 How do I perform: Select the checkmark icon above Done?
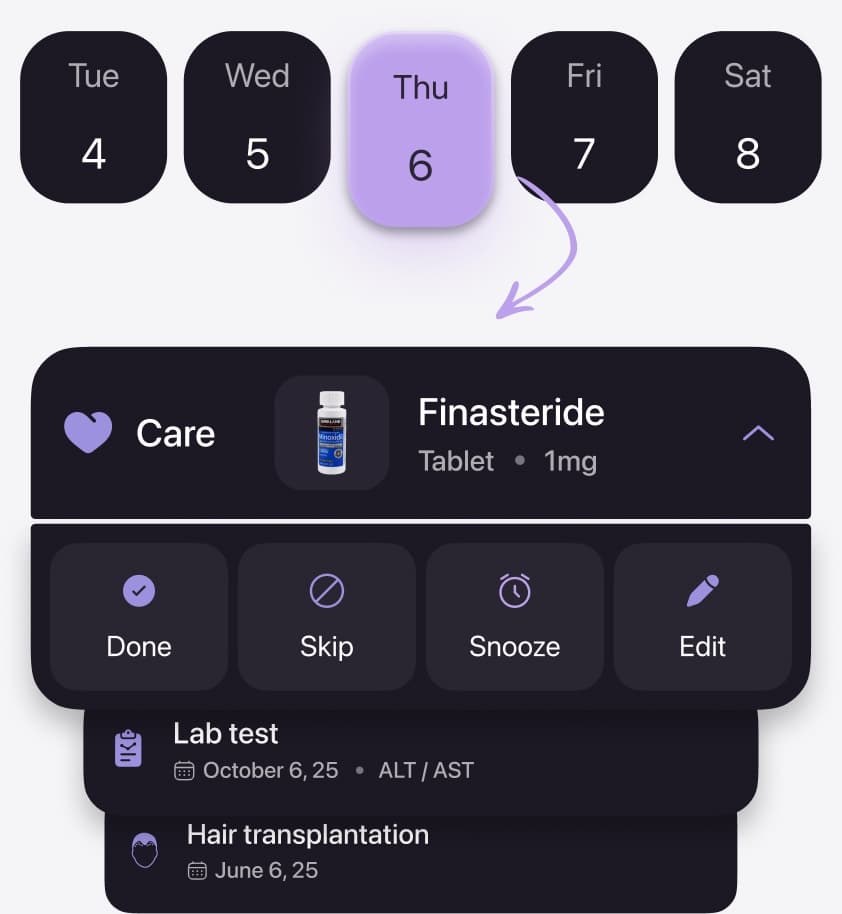tap(138, 590)
